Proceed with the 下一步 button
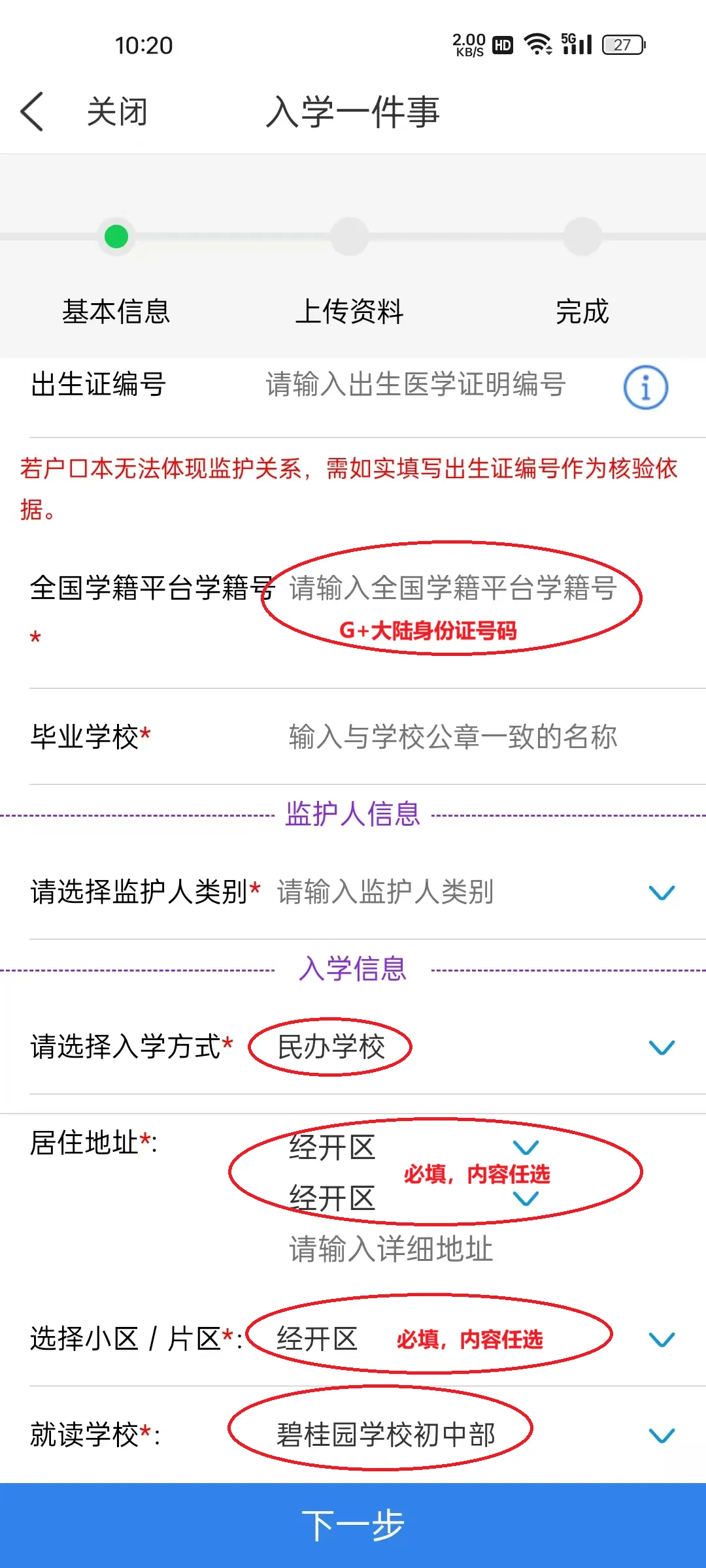Image resolution: width=706 pixels, height=1568 pixels. (x=353, y=1526)
